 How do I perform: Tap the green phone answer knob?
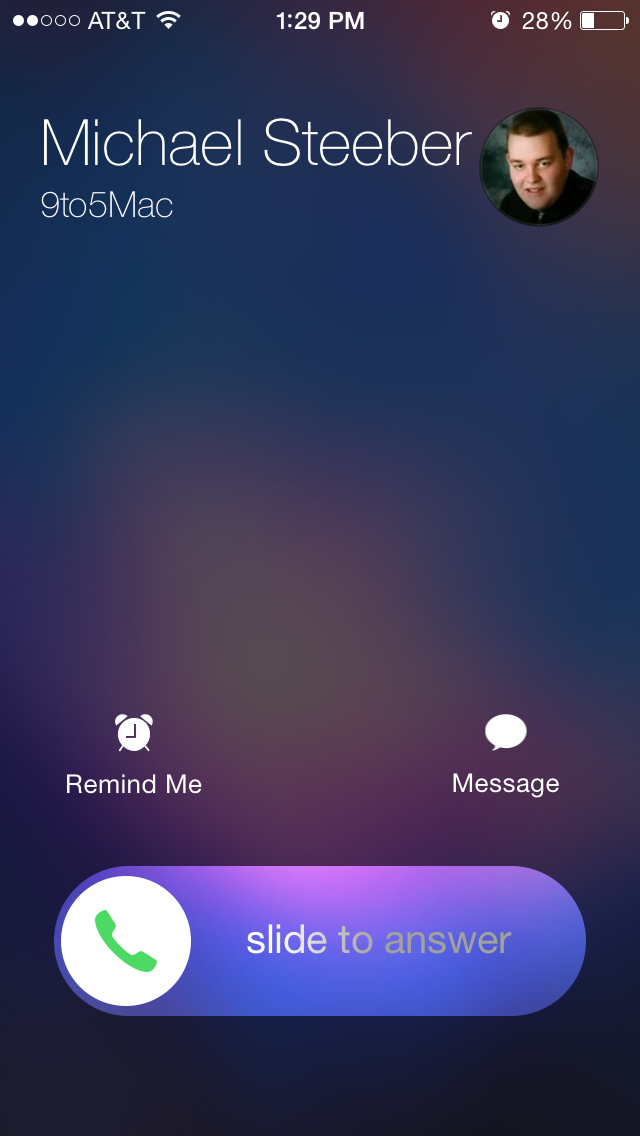[x=126, y=940]
